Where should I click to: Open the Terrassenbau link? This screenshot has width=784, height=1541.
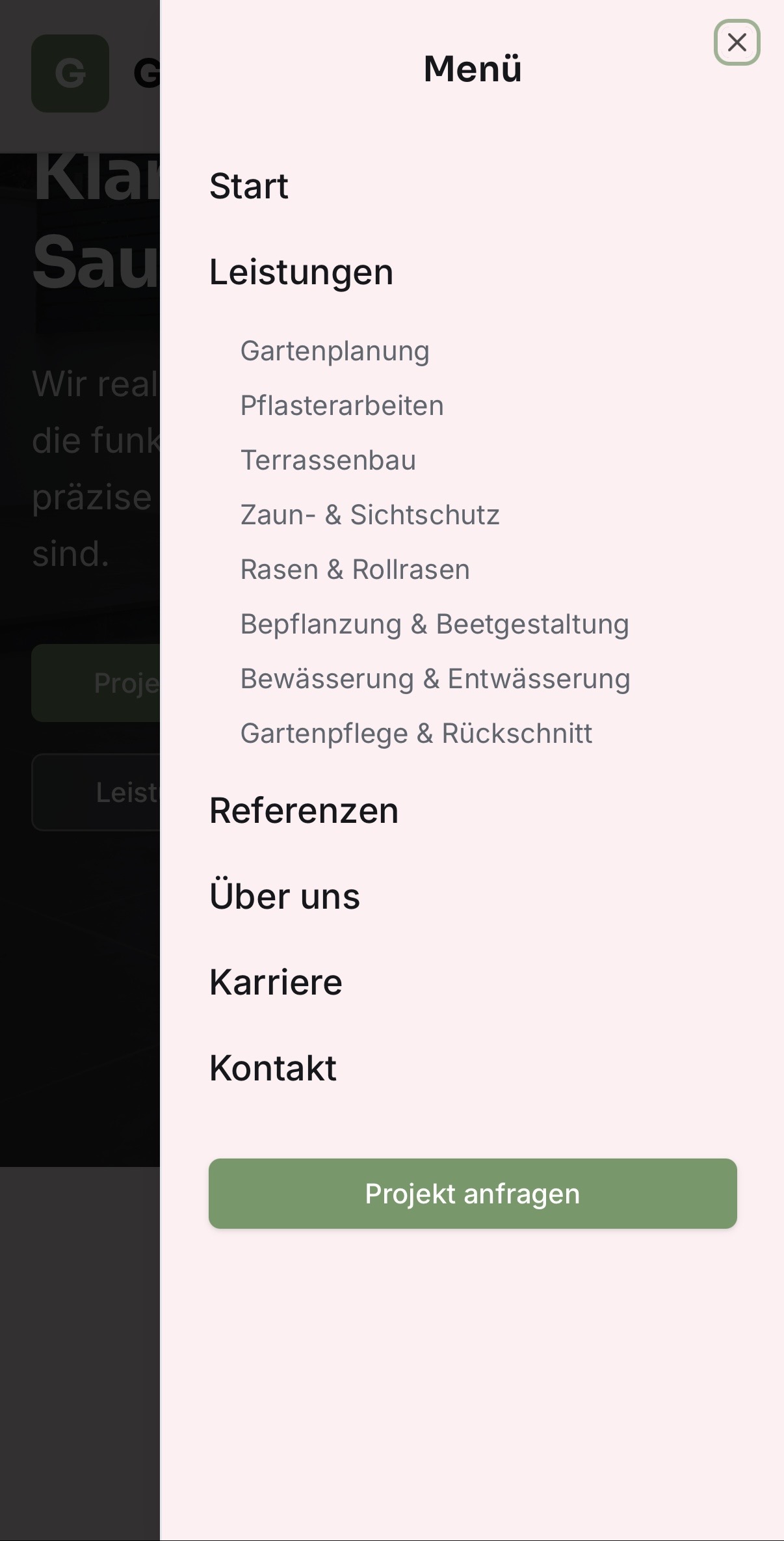pos(328,461)
